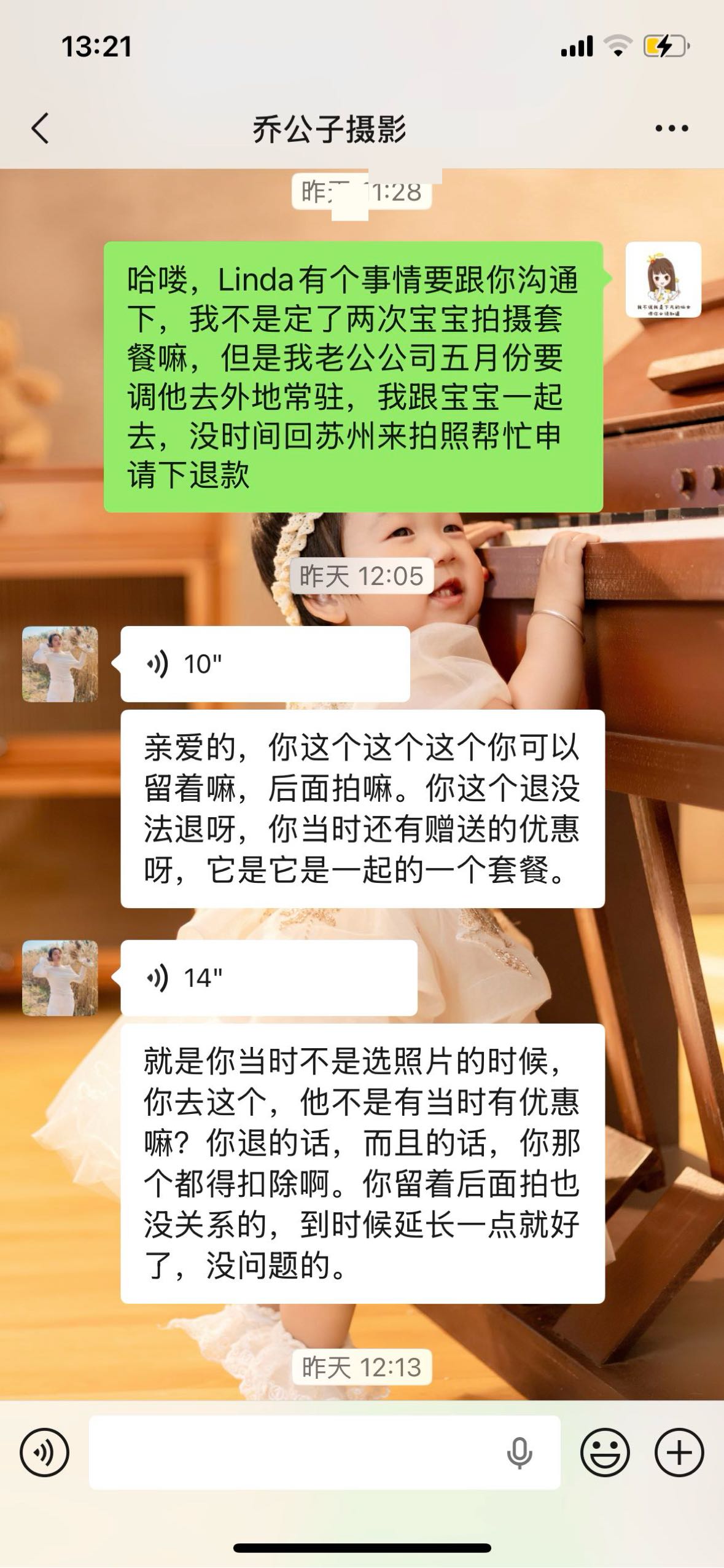
Task: Open the emoji sticker panel
Action: (x=605, y=1453)
